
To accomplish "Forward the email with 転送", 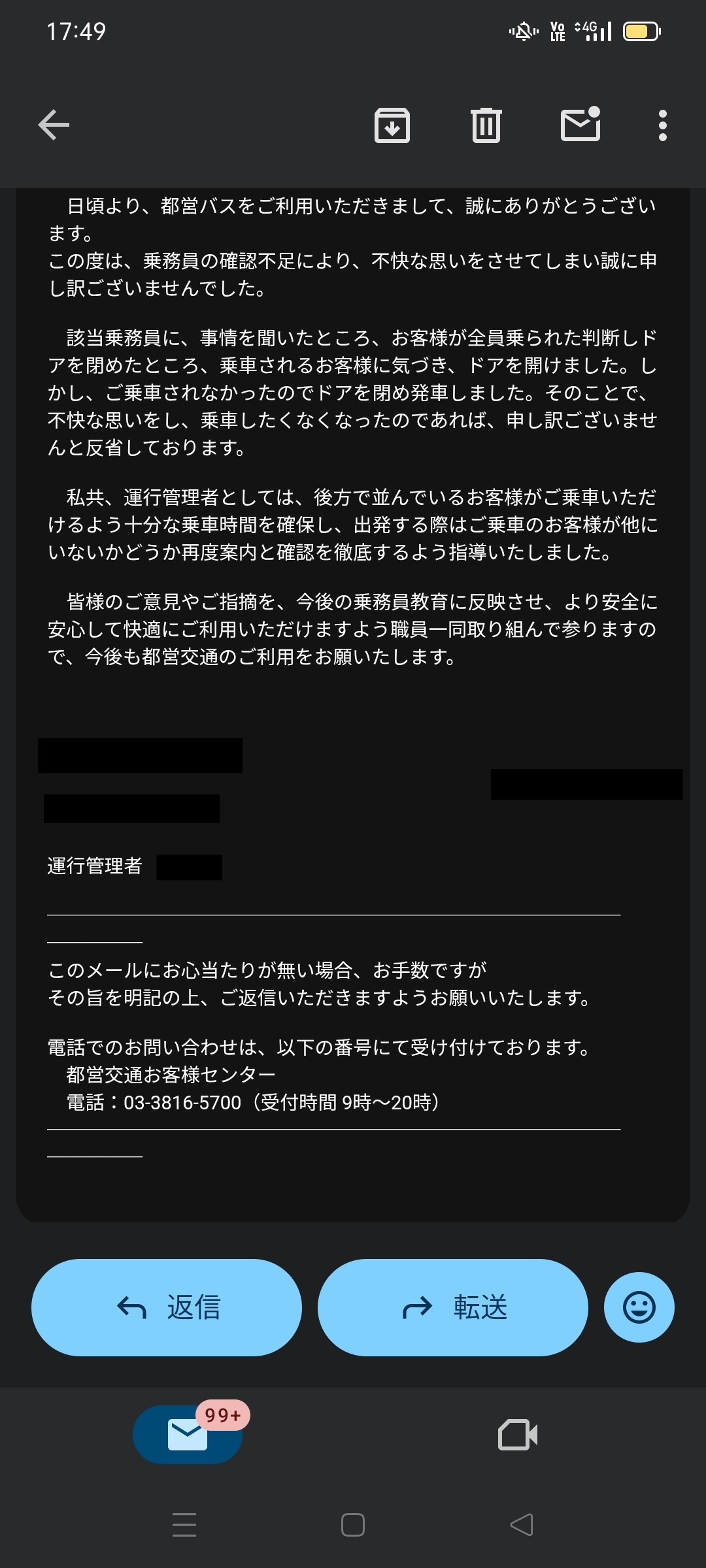I will (x=452, y=1307).
